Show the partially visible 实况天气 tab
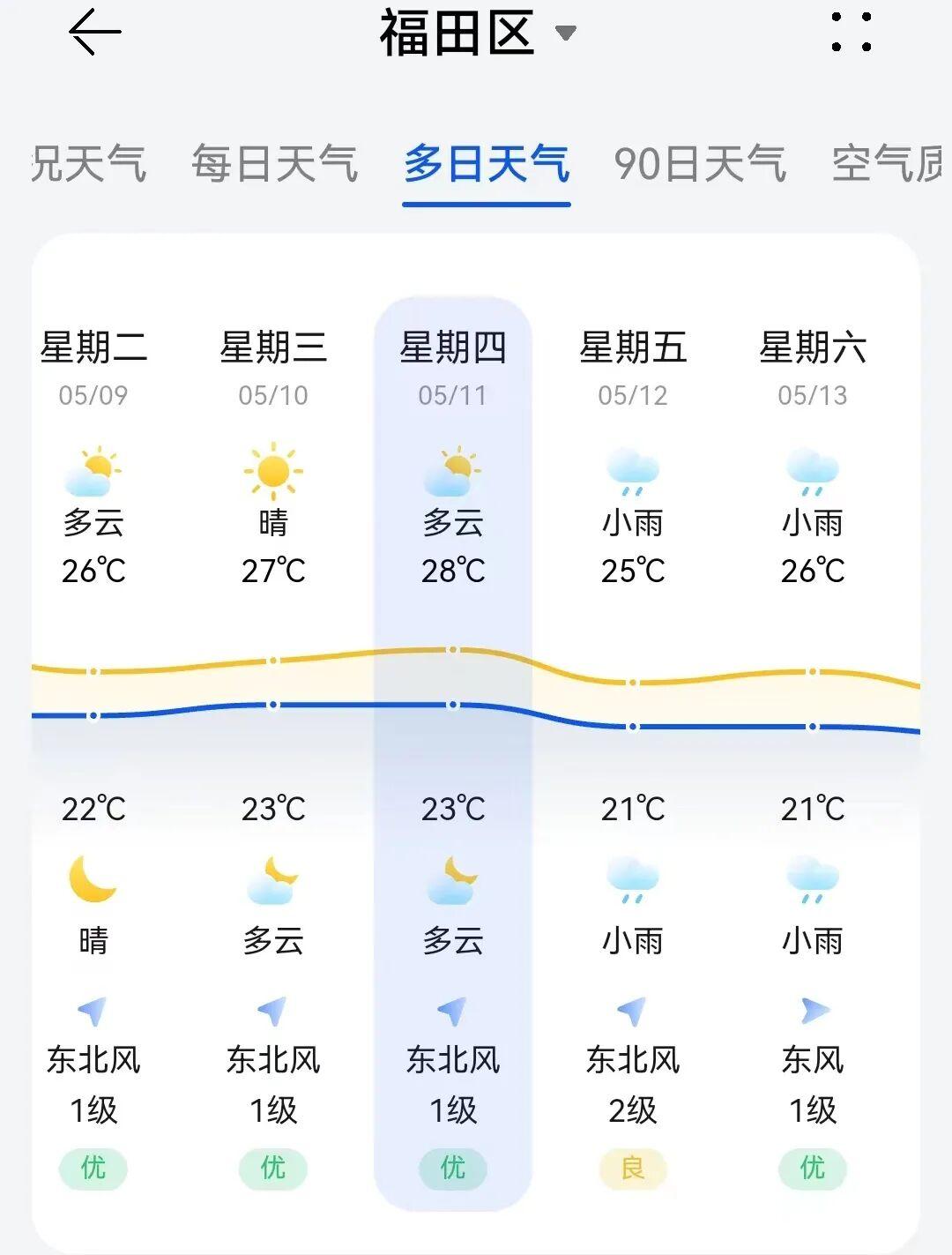This screenshot has width=952, height=1255. pyautogui.click(x=88, y=164)
